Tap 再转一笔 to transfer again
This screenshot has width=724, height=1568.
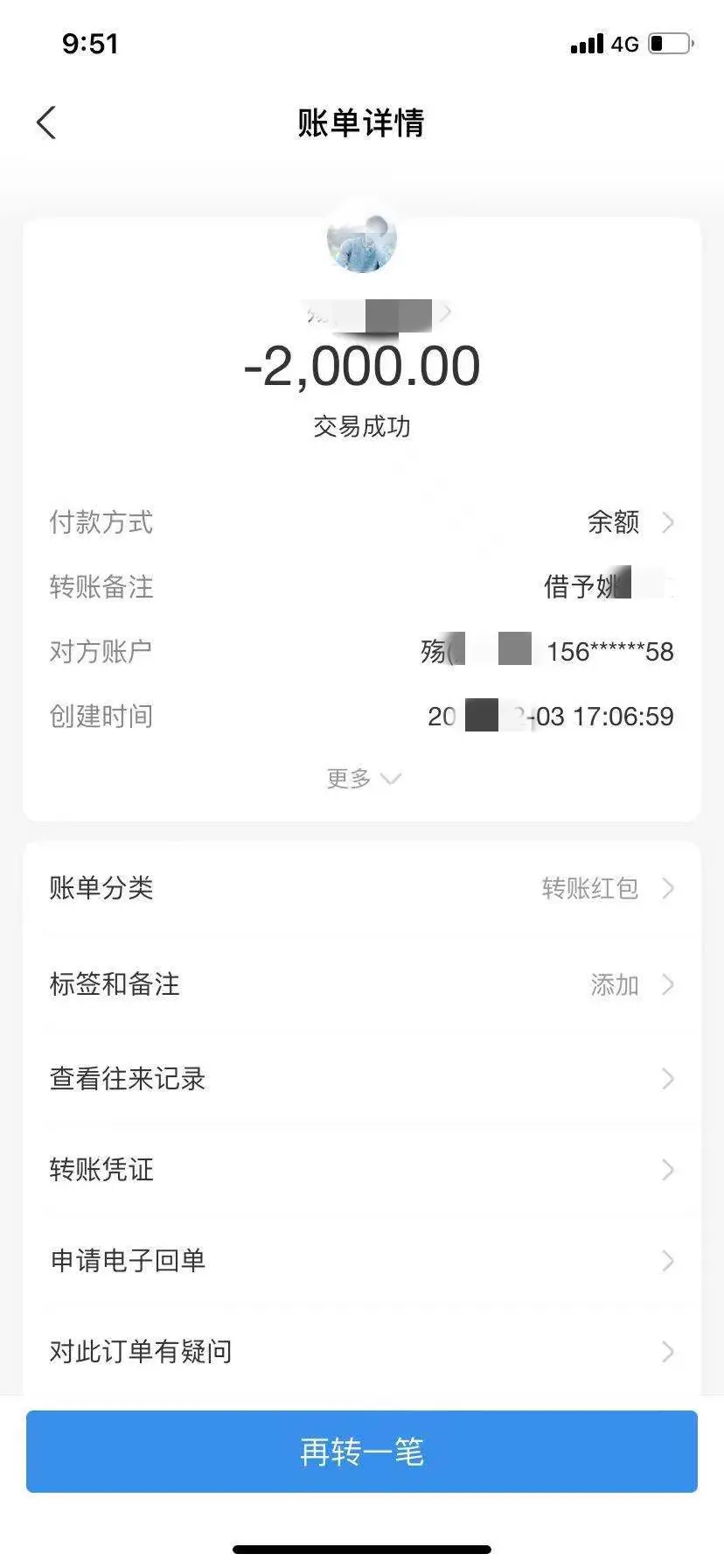361,1452
